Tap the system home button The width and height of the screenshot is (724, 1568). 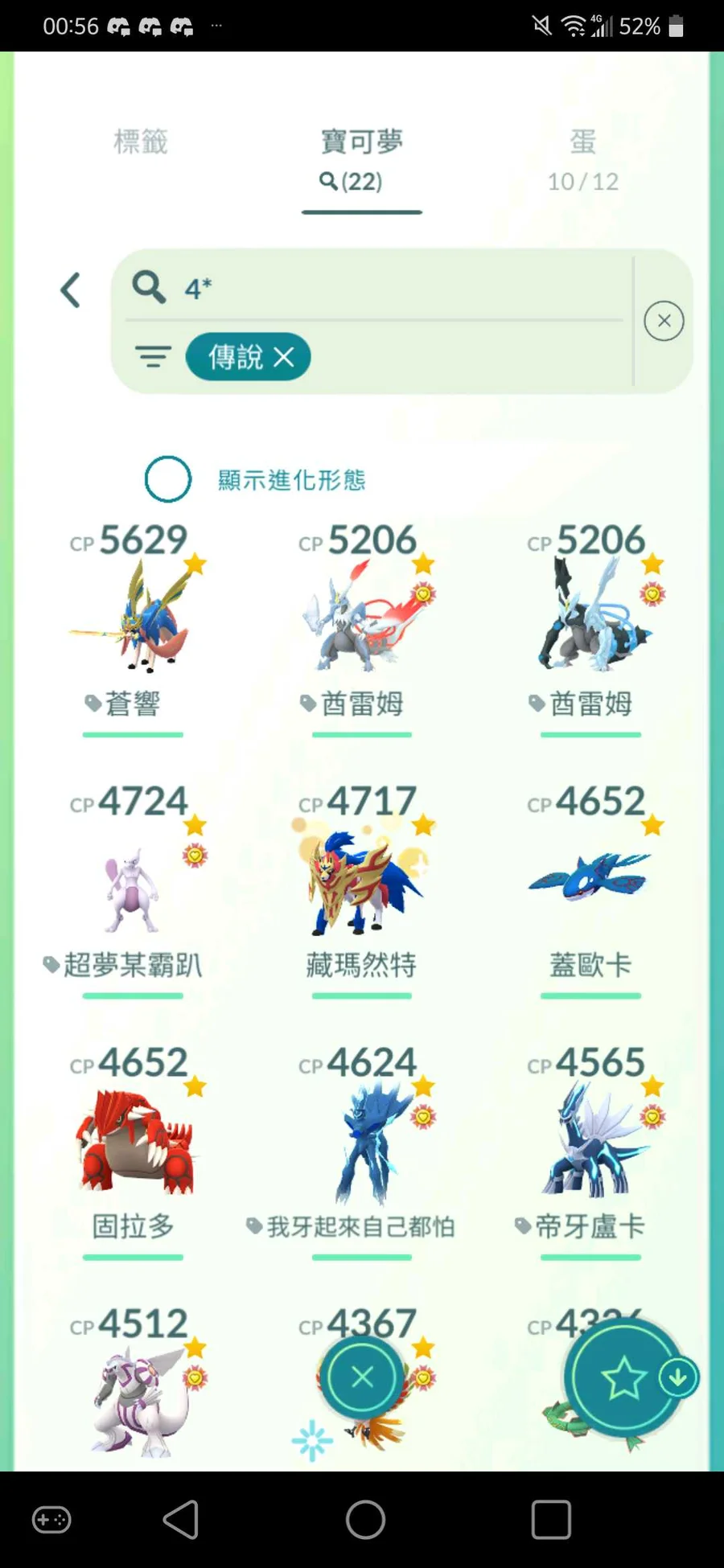(x=365, y=1520)
